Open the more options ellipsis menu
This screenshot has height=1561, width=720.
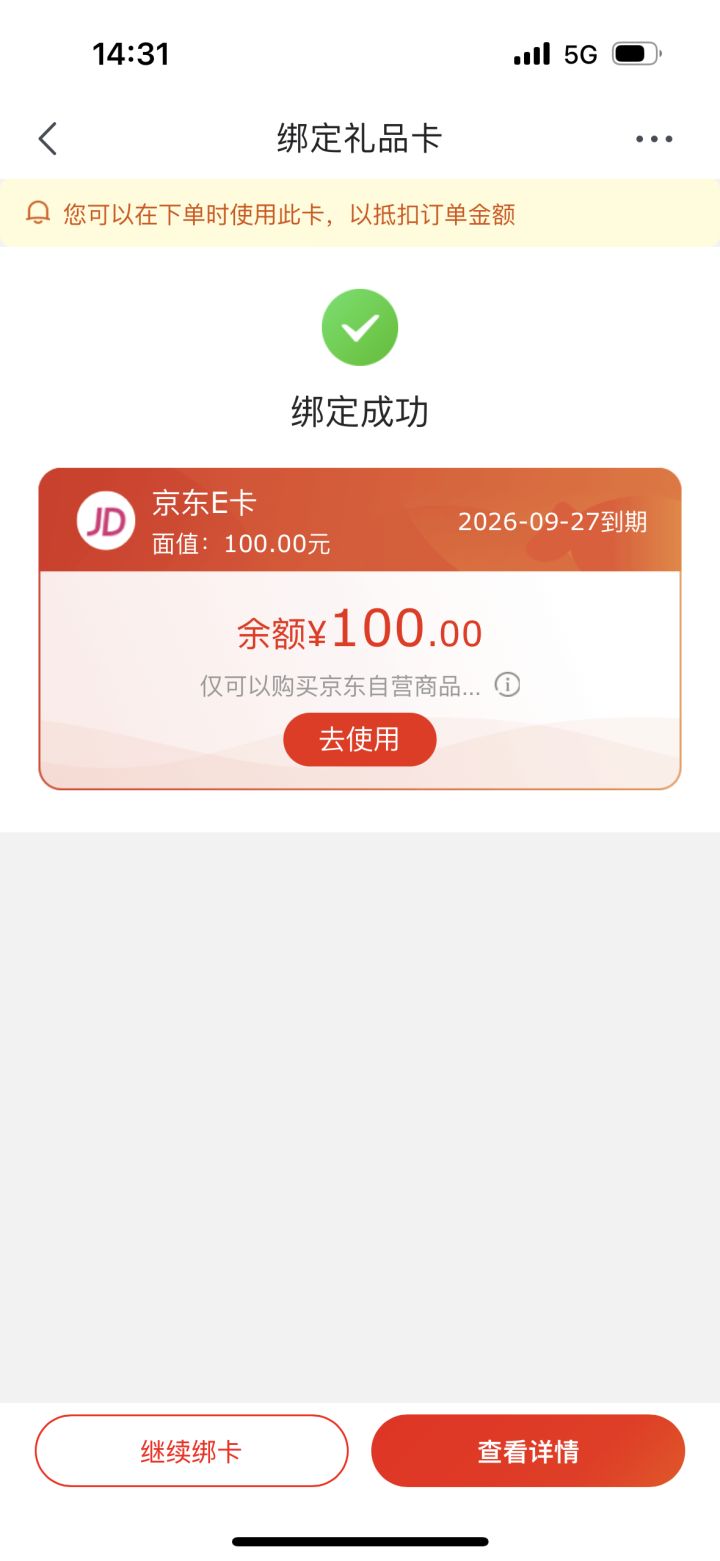click(653, 138)
